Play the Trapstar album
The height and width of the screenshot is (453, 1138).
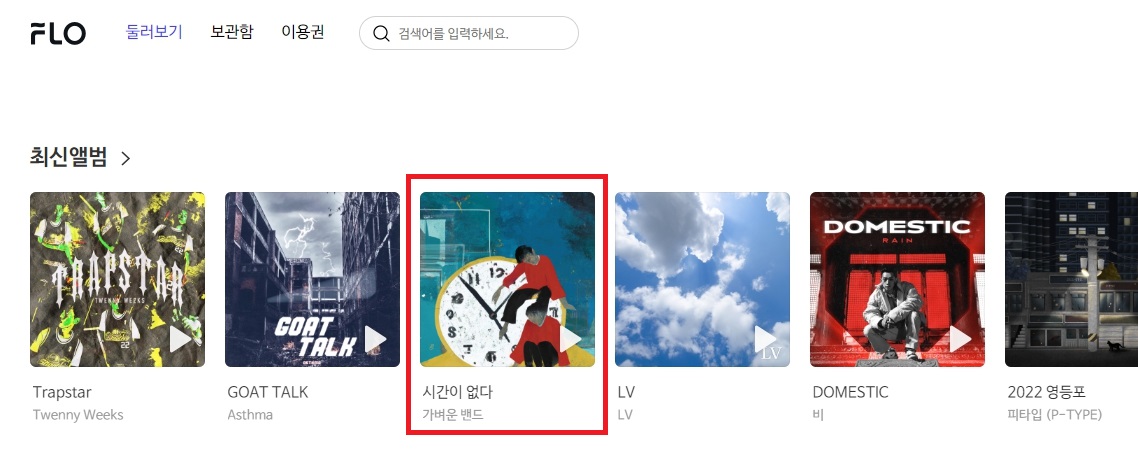(x=180, y=339)
